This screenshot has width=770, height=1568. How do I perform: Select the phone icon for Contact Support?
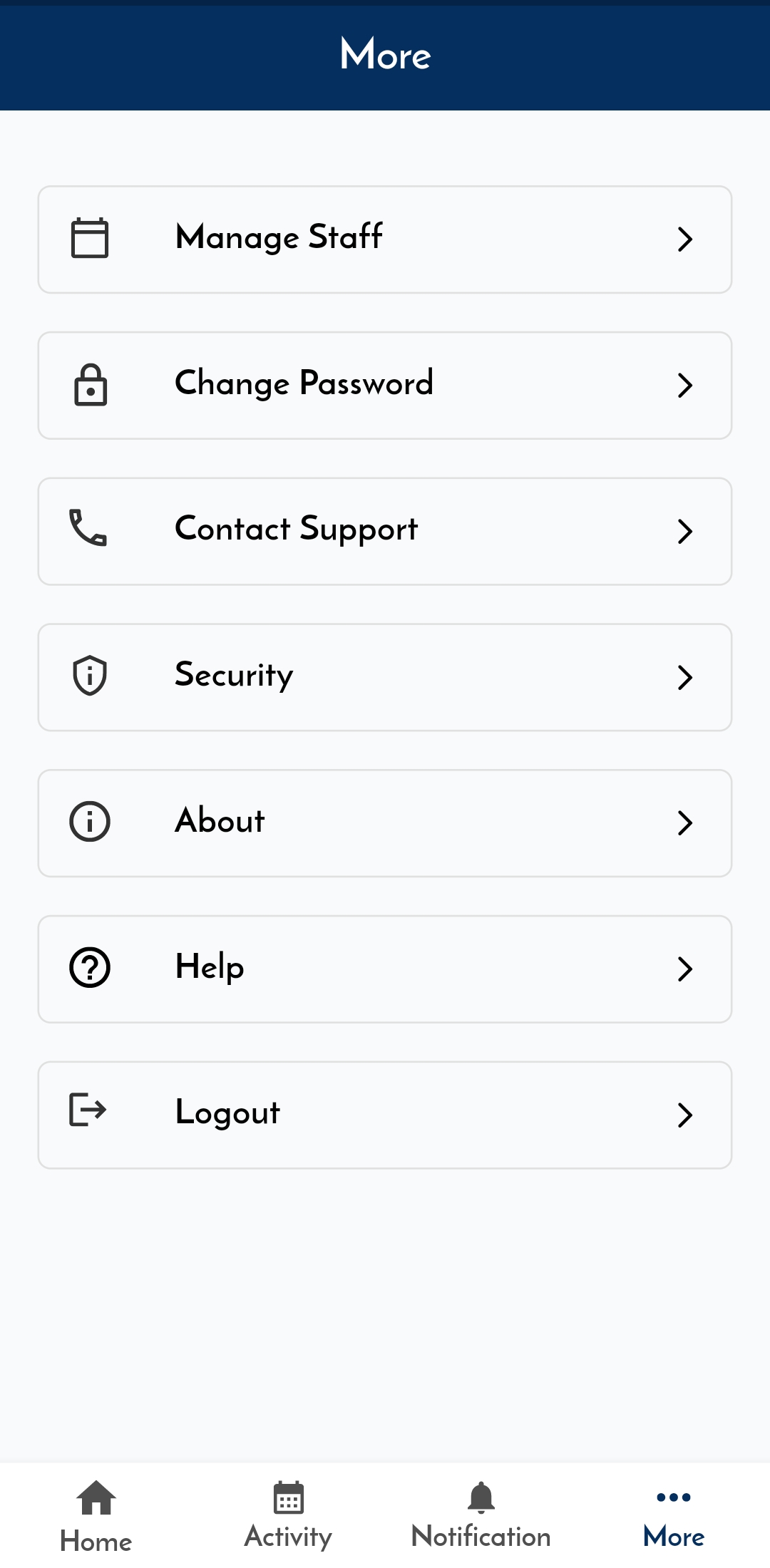88,530
